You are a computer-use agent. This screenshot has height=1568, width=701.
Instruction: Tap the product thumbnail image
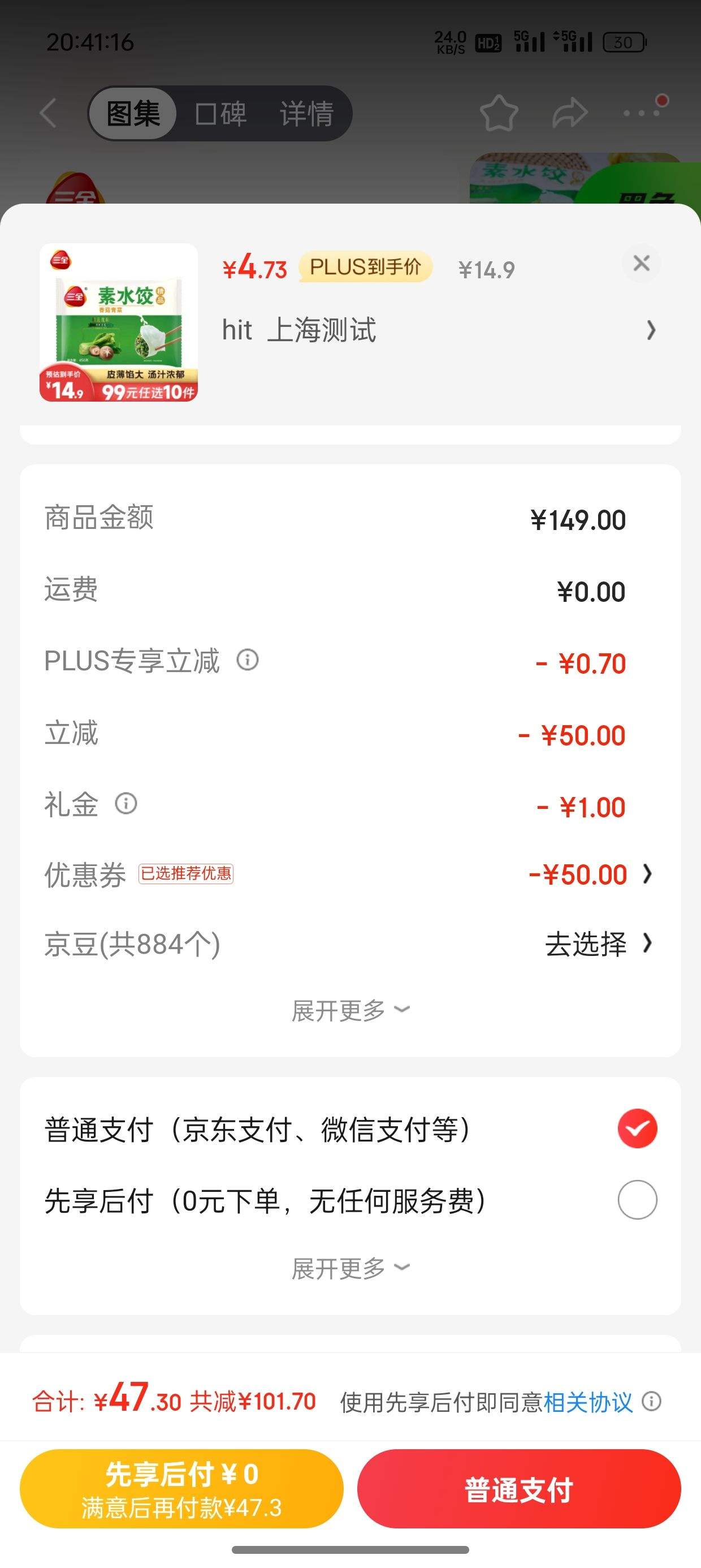(119, 322)
